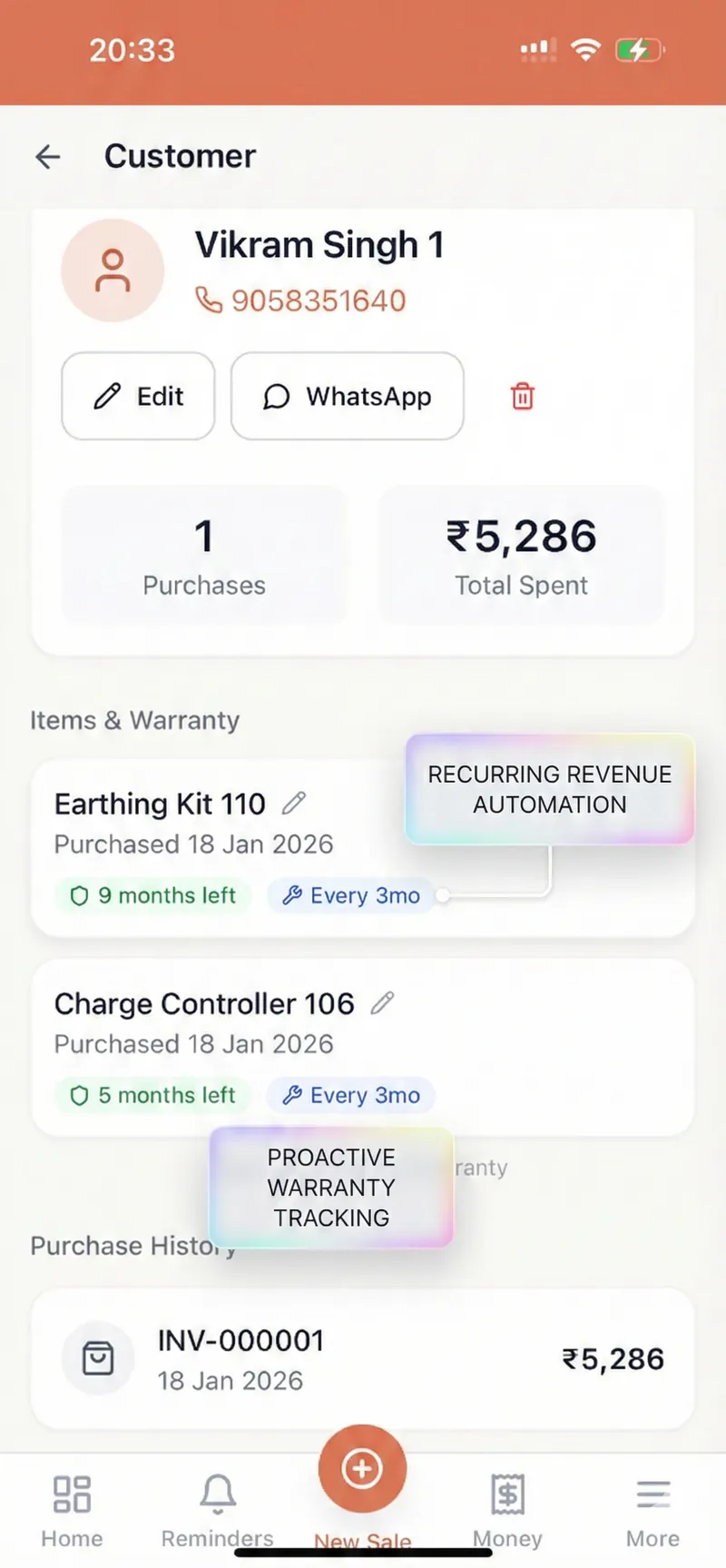Open the Every 3mo chip for Earthing Kit 110
The height and width of the screenshot is (1568, 726).
click(x=351, y=895)
